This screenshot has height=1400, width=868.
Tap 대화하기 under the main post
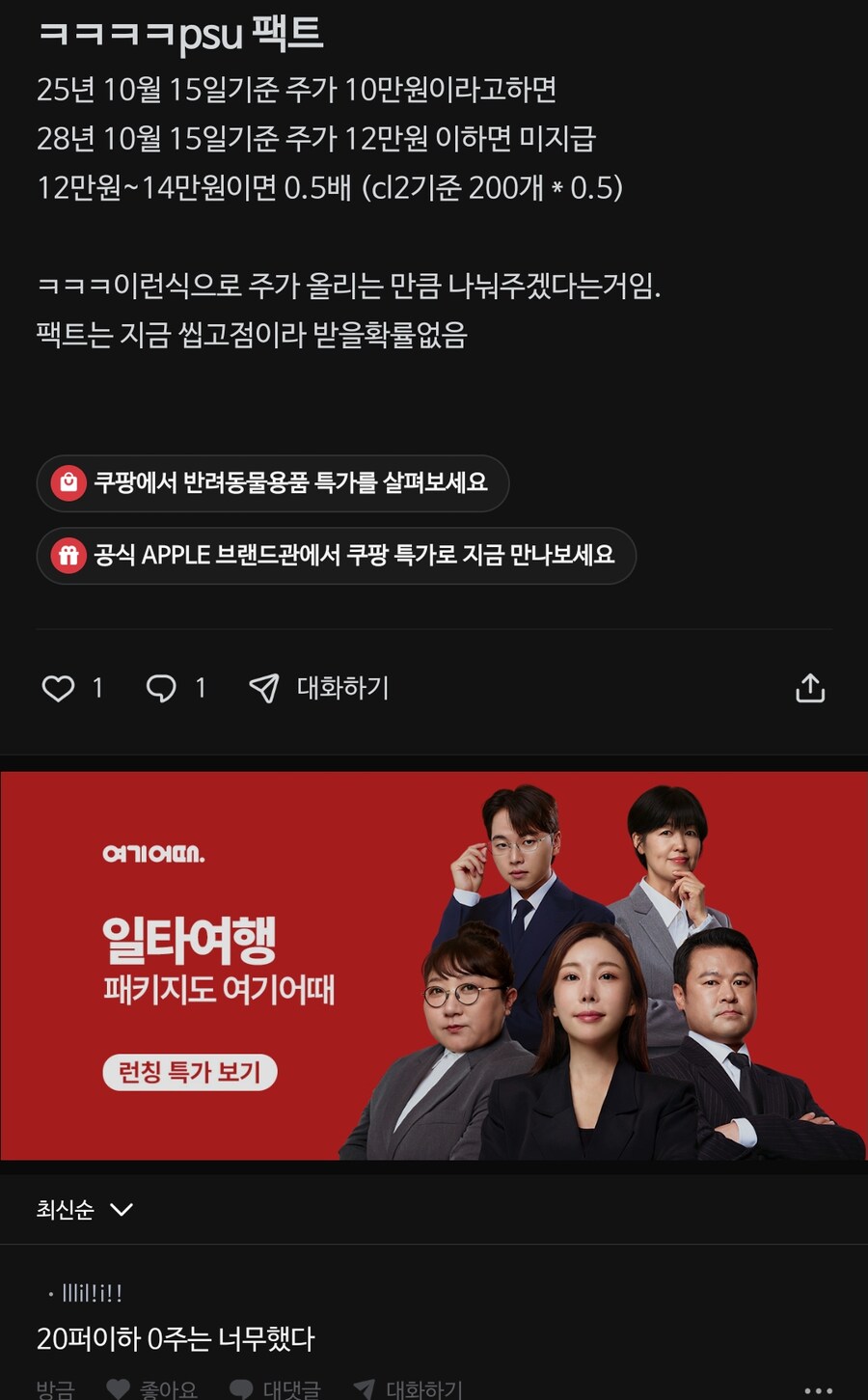[319, 688]
